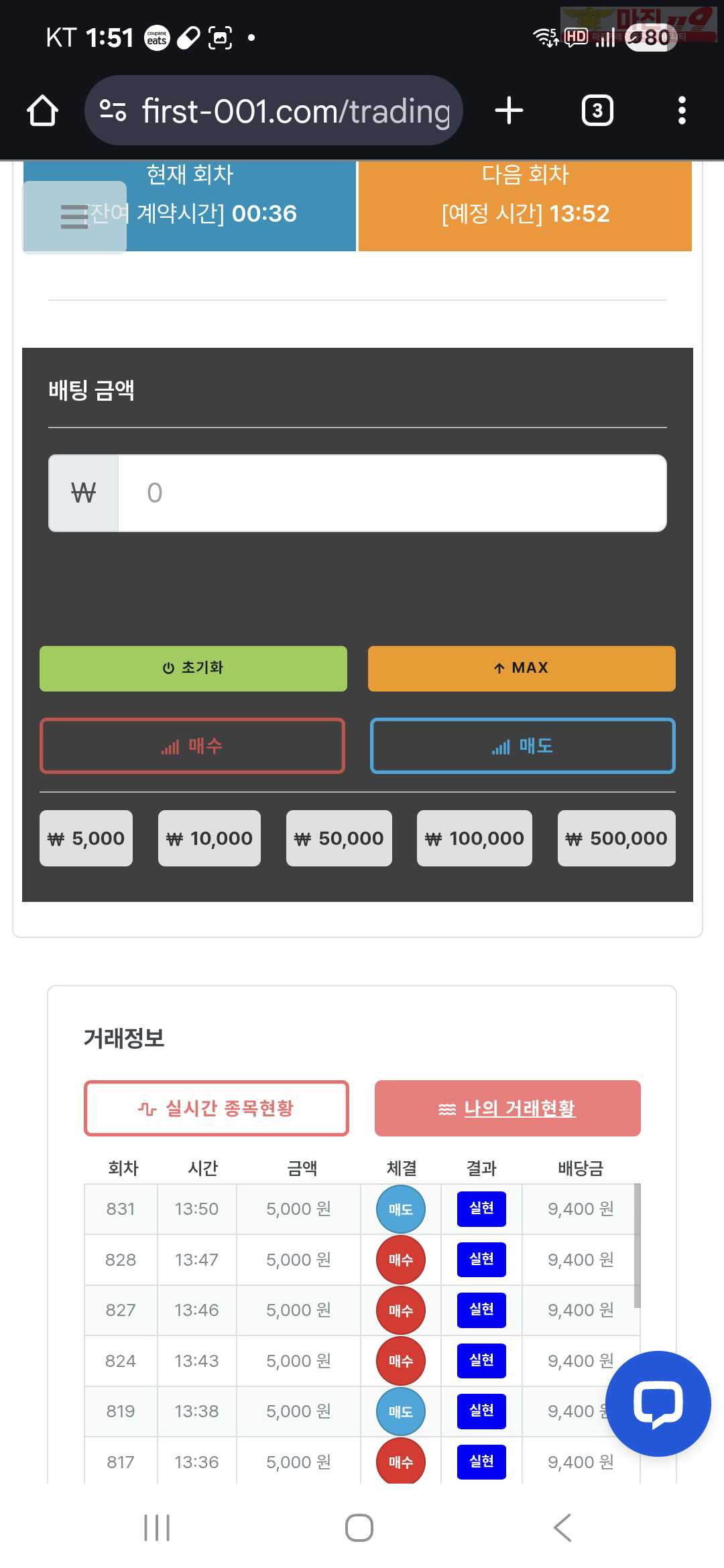Screen dimensions: 724x1568
Task: Switch to 실시간 종목현황 tab
Action: coord(217,1108)
